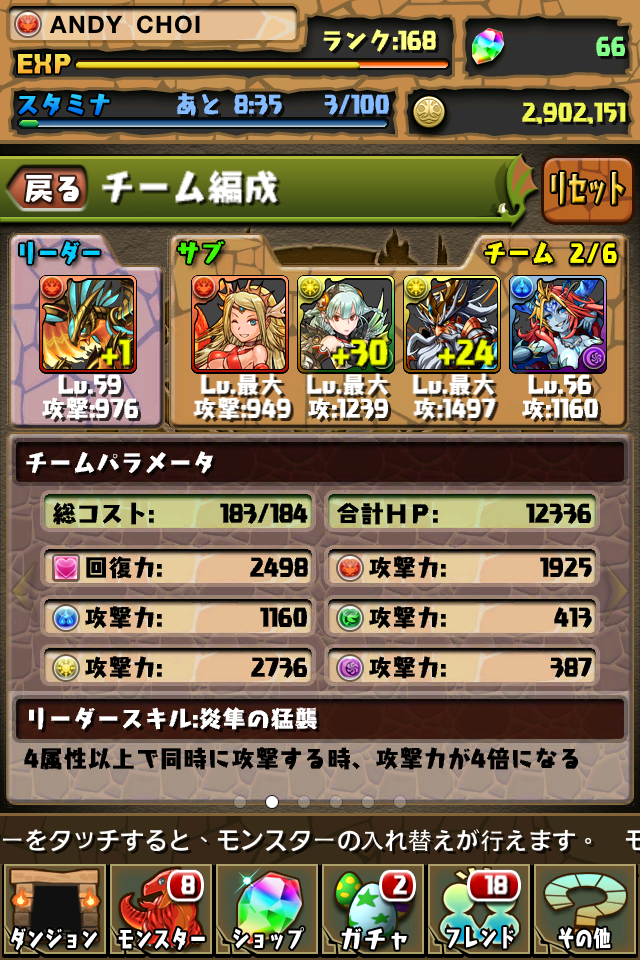640x960 pixels.
Task: Select the leader monster slot Lv.59
Action: point(88,324)
